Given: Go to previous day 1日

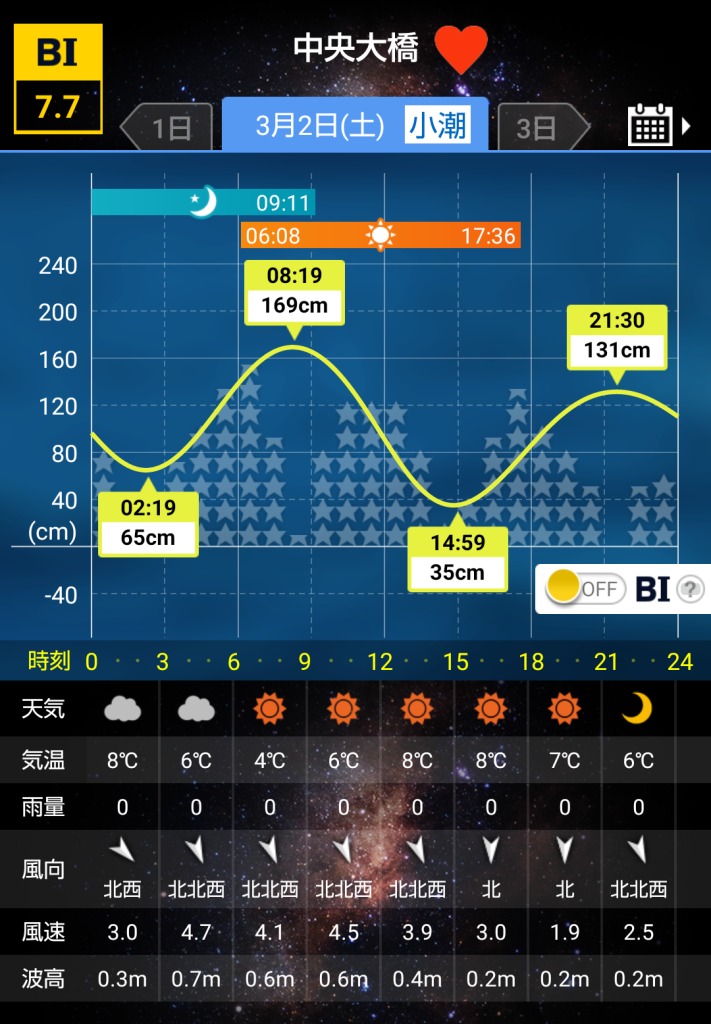Looking at the screenshot, I should pyautogui.click(x=167, y=127).
